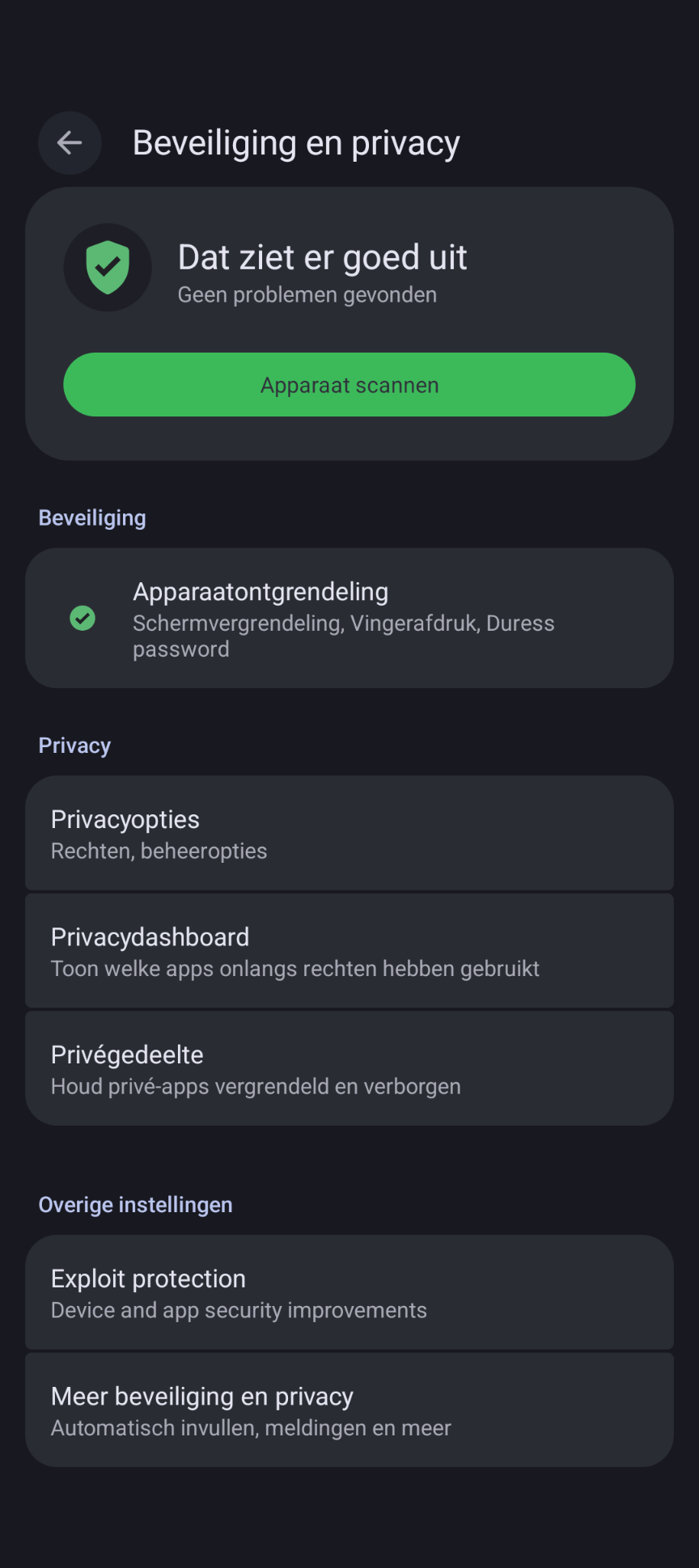
Task: View the Privacydashboard
Action: (x=349, y=952)
